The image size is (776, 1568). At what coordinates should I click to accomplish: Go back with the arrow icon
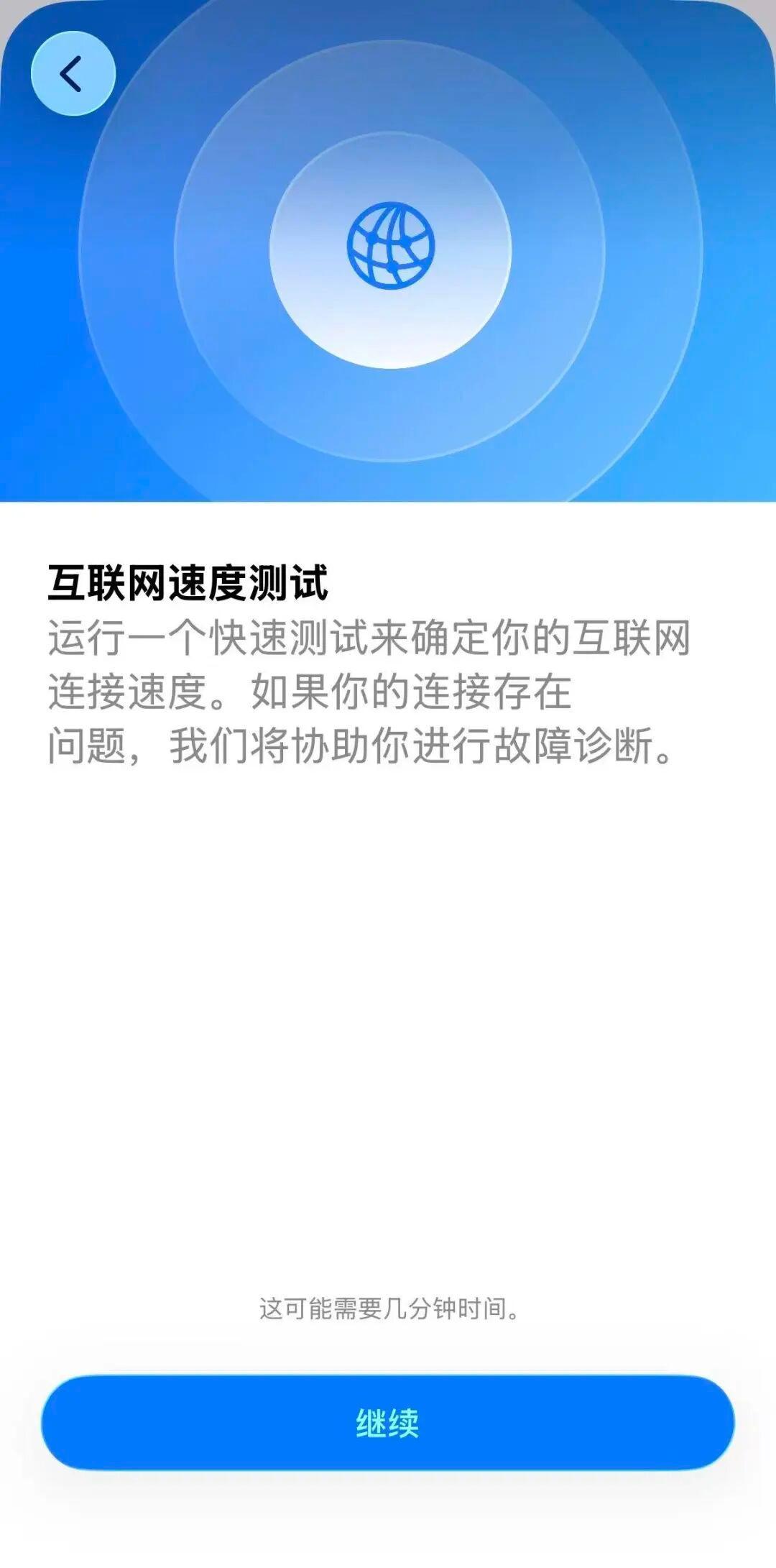click(73, 73)
